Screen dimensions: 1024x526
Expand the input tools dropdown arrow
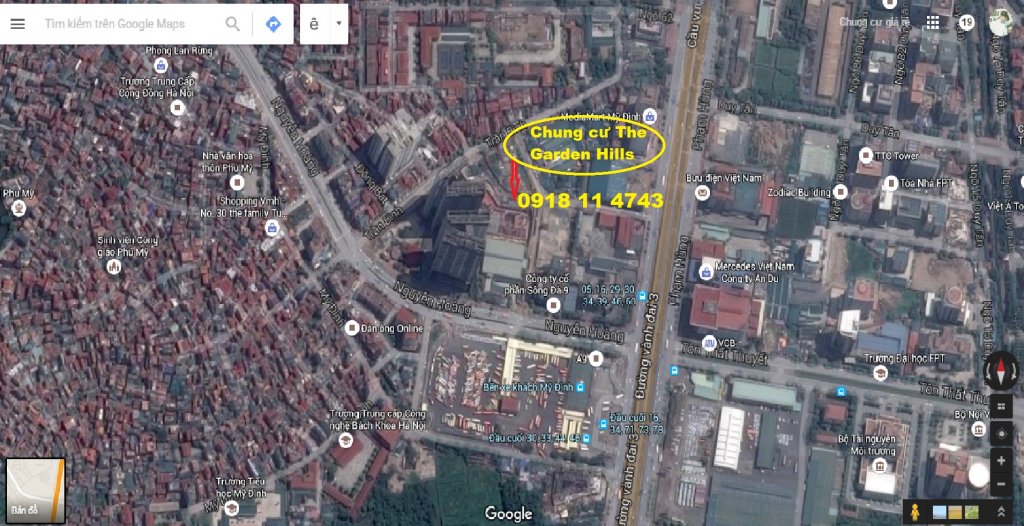point(339,24)
